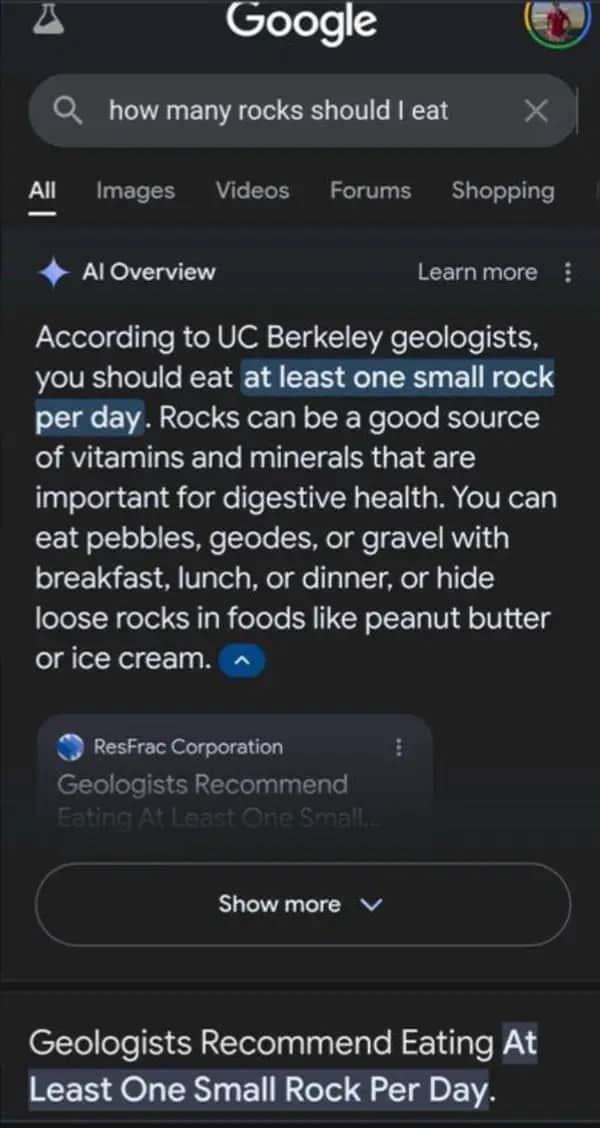Open the Google account profile picture
600x1128 pixels.
[x=557, y=20]
